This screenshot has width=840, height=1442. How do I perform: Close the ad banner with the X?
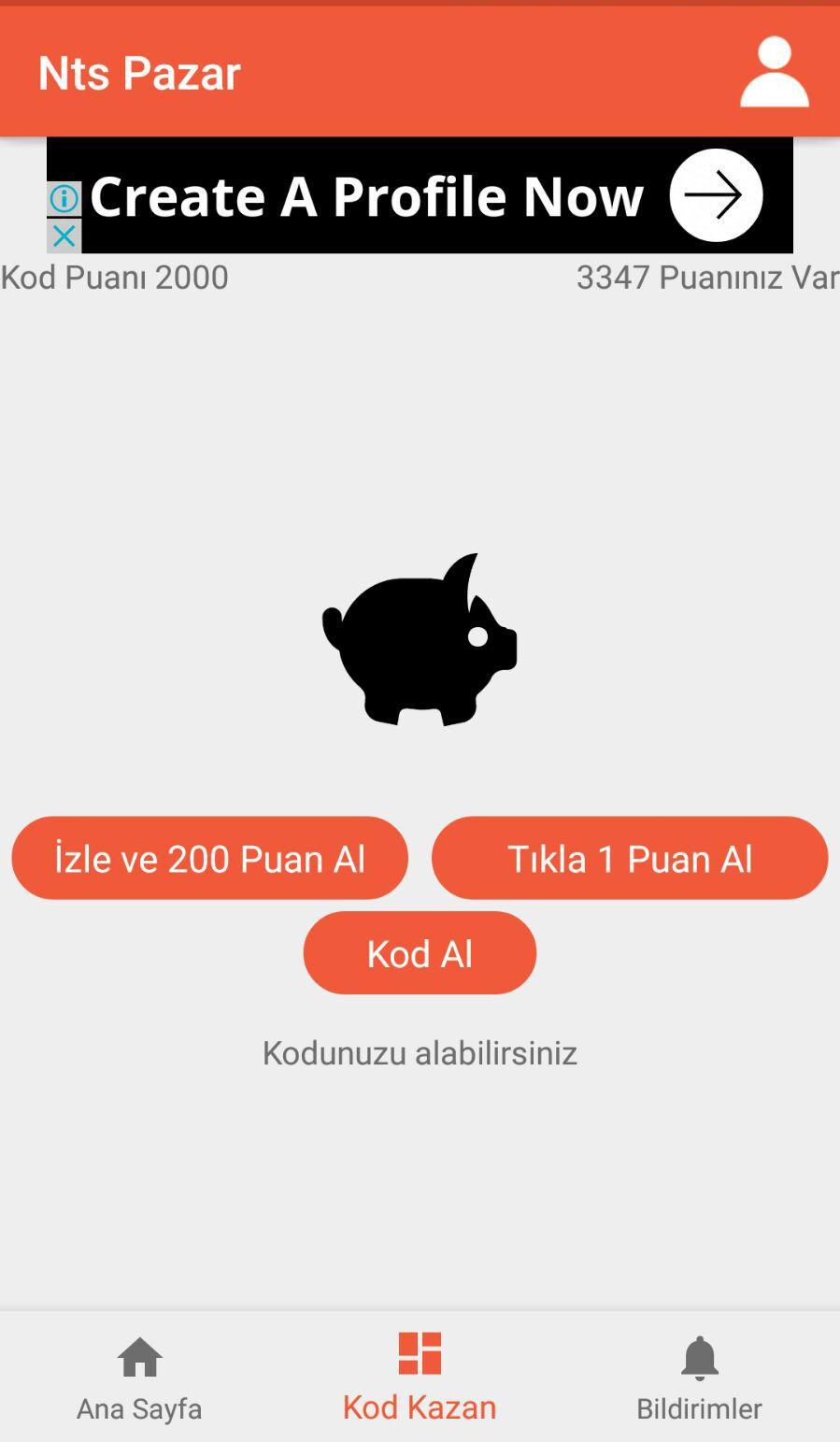pyautogui.click(x=64, y=236)
